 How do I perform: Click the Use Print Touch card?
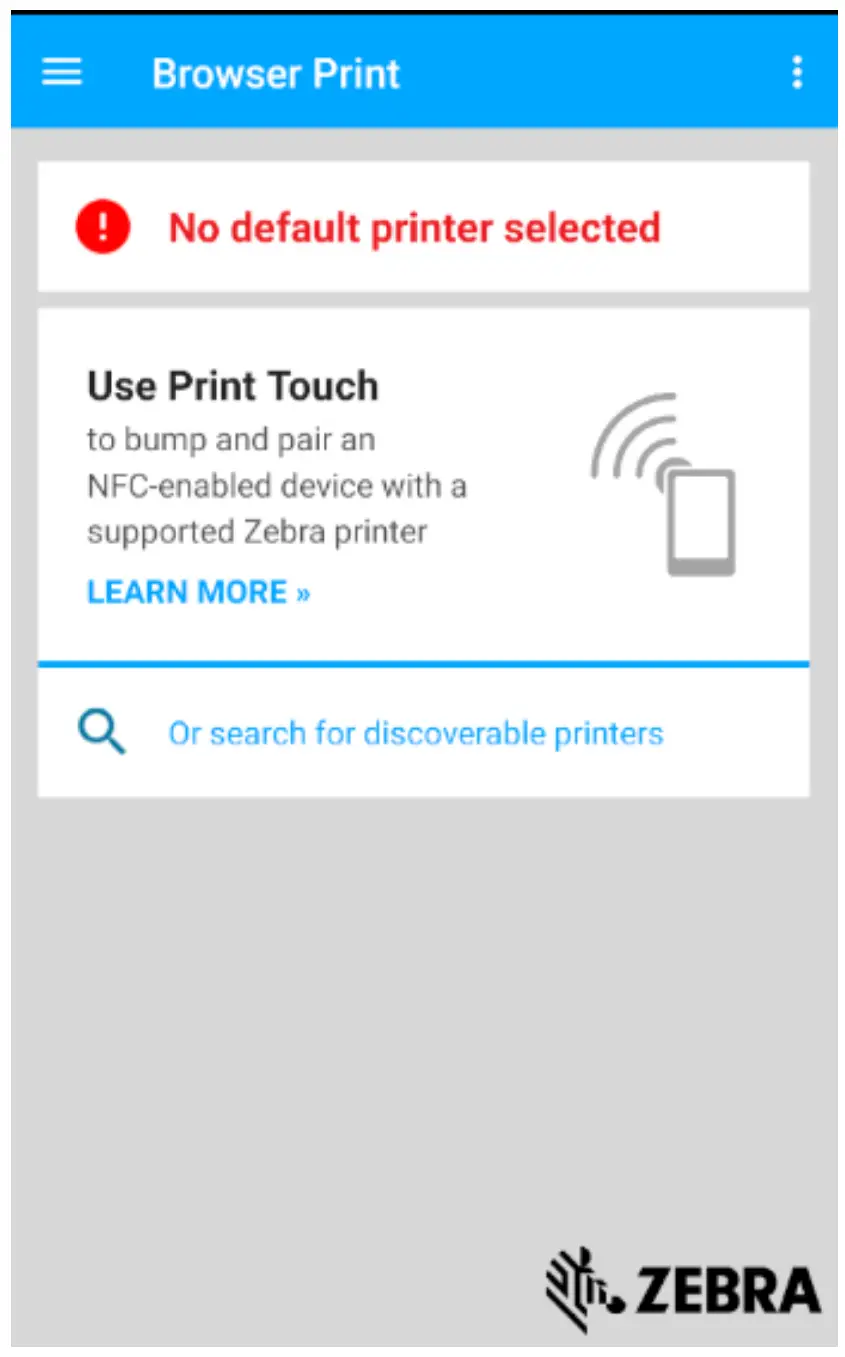(x=422, y=478)
